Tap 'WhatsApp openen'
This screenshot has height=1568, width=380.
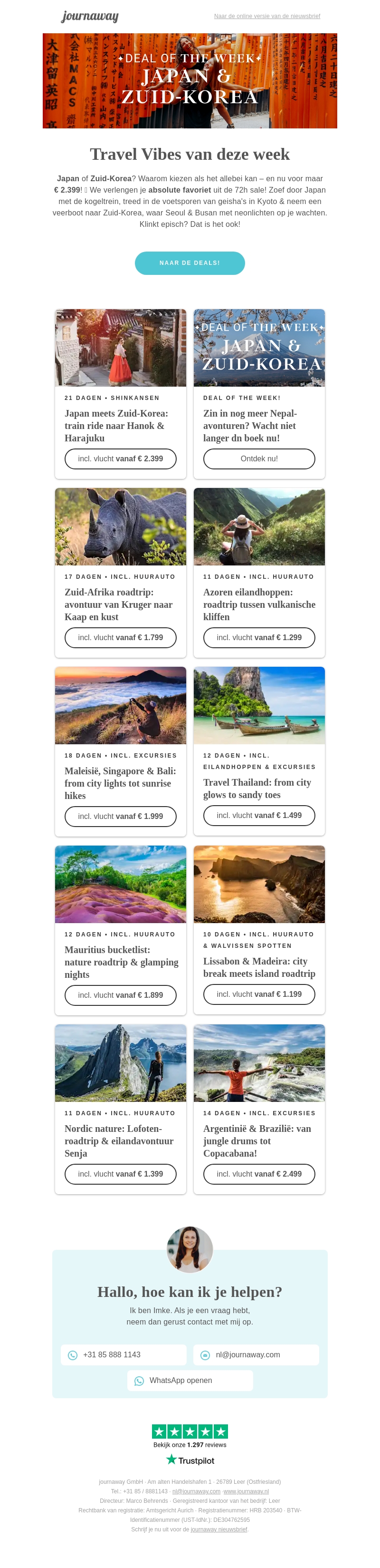[x=190, y=1381]
